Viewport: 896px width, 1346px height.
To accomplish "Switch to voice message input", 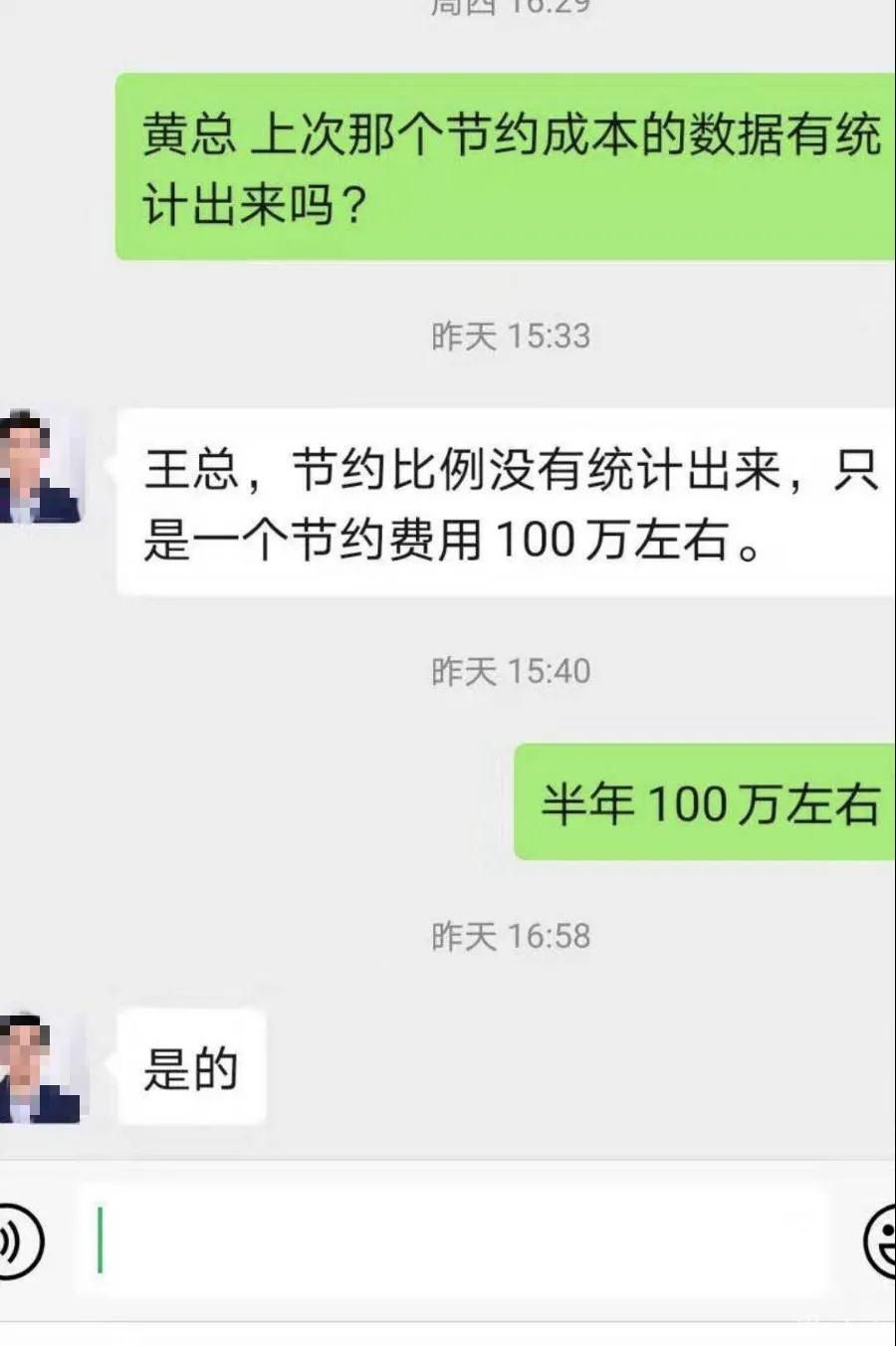I will 18,1240.
